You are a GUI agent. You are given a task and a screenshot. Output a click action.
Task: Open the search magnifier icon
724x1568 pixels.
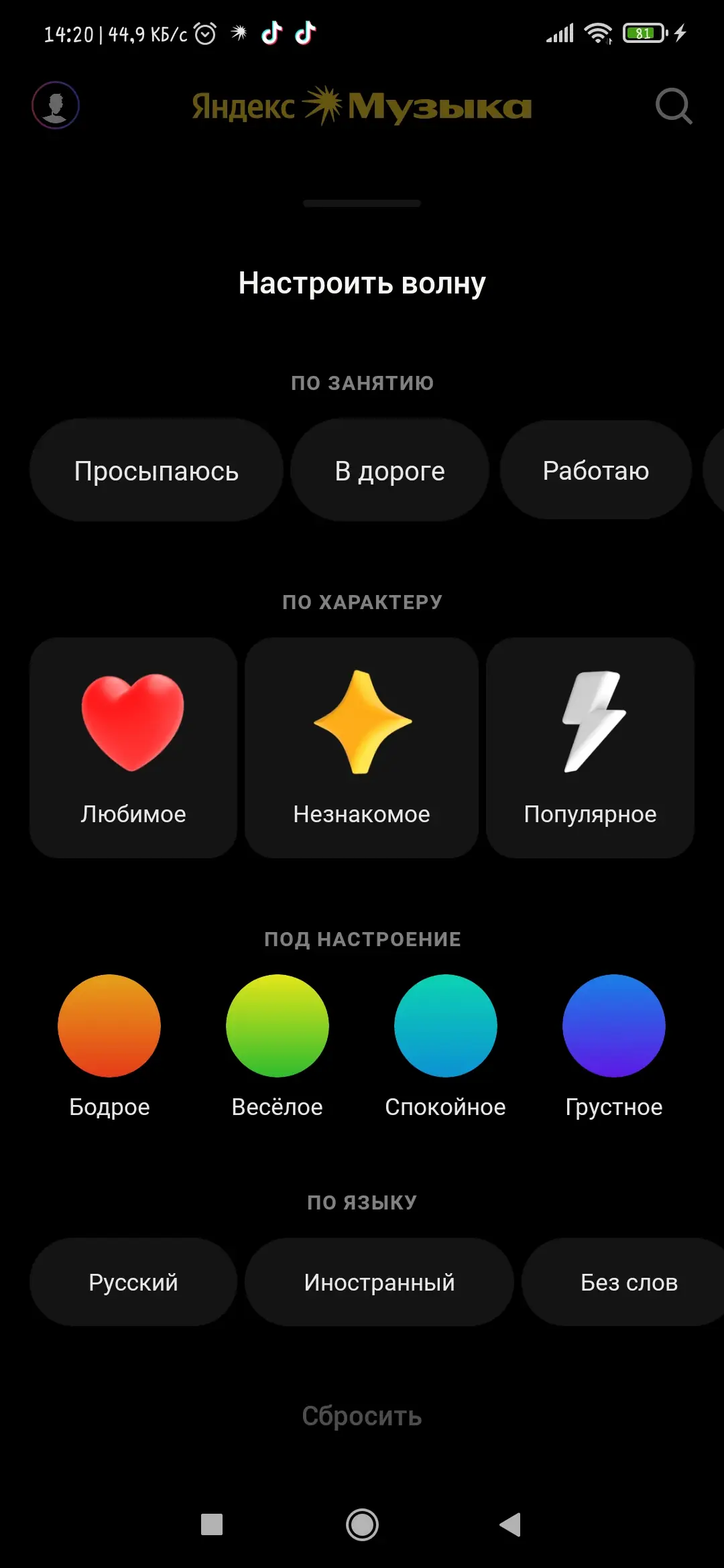[x=673, y=106]
